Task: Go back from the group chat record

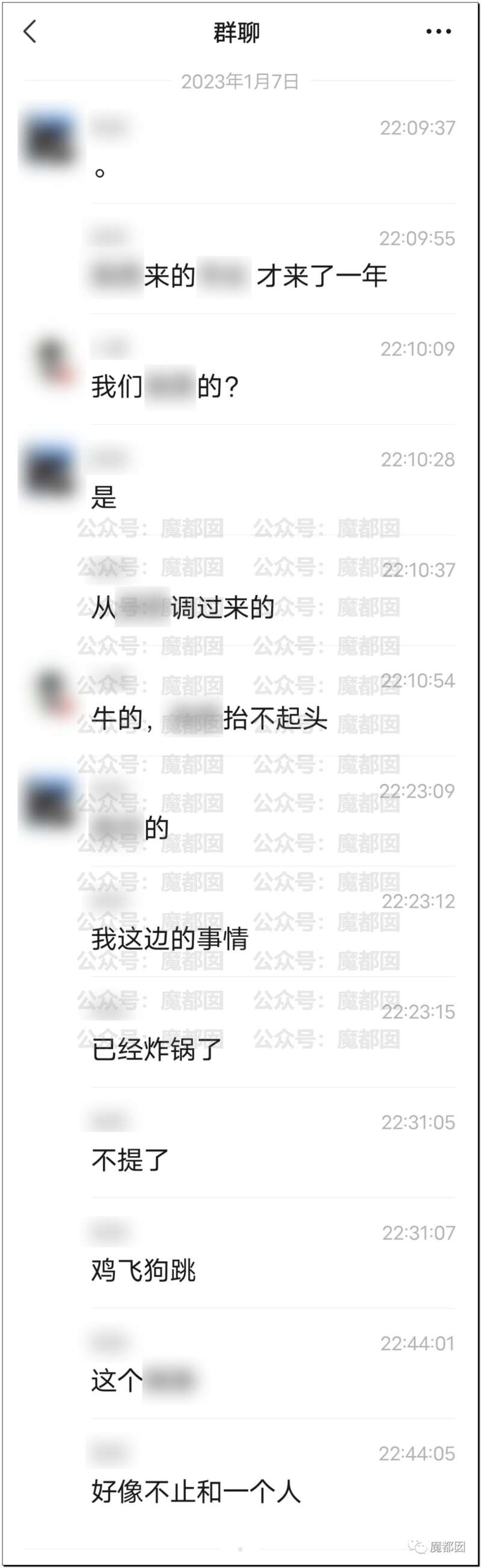Action: [30, 32]
